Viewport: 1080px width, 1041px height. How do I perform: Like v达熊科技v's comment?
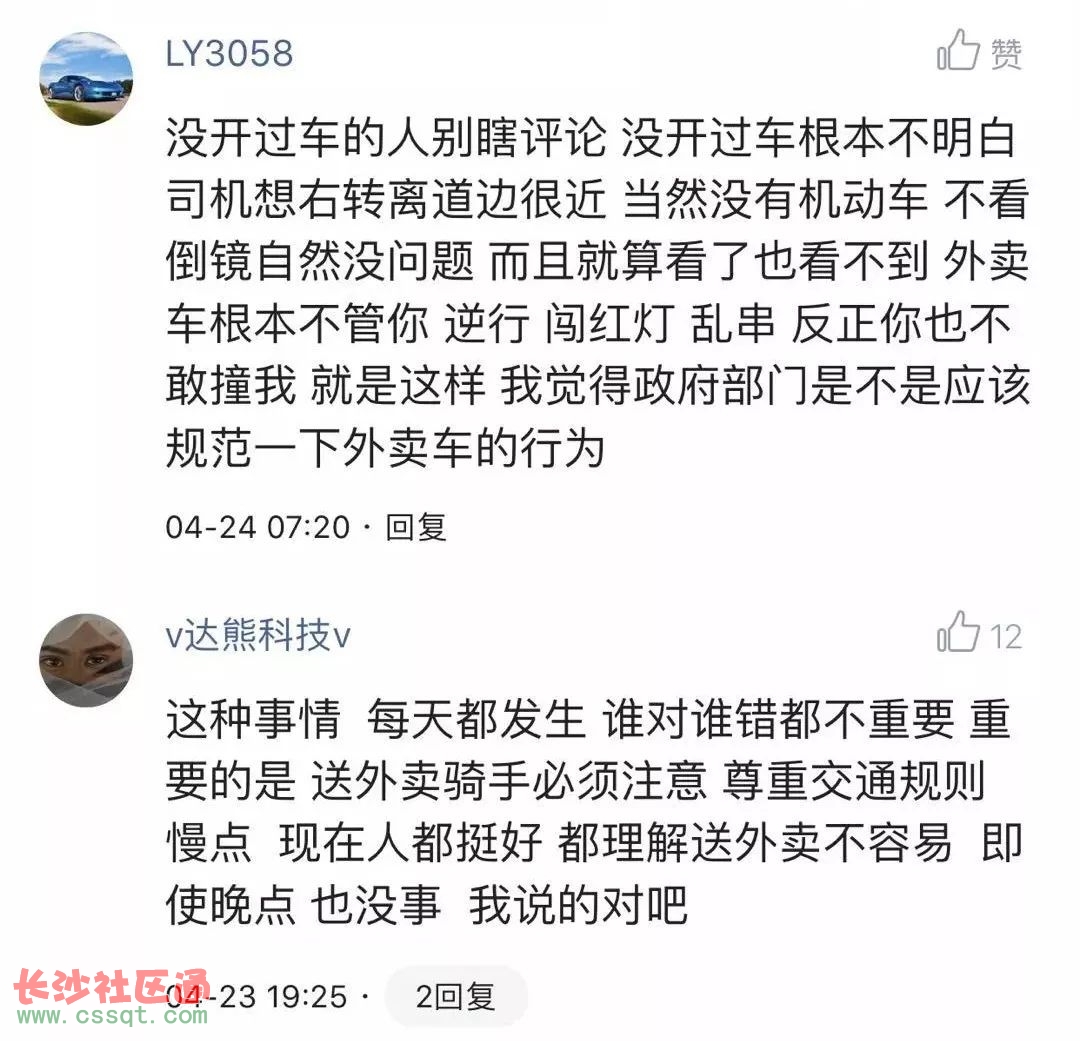959,633
